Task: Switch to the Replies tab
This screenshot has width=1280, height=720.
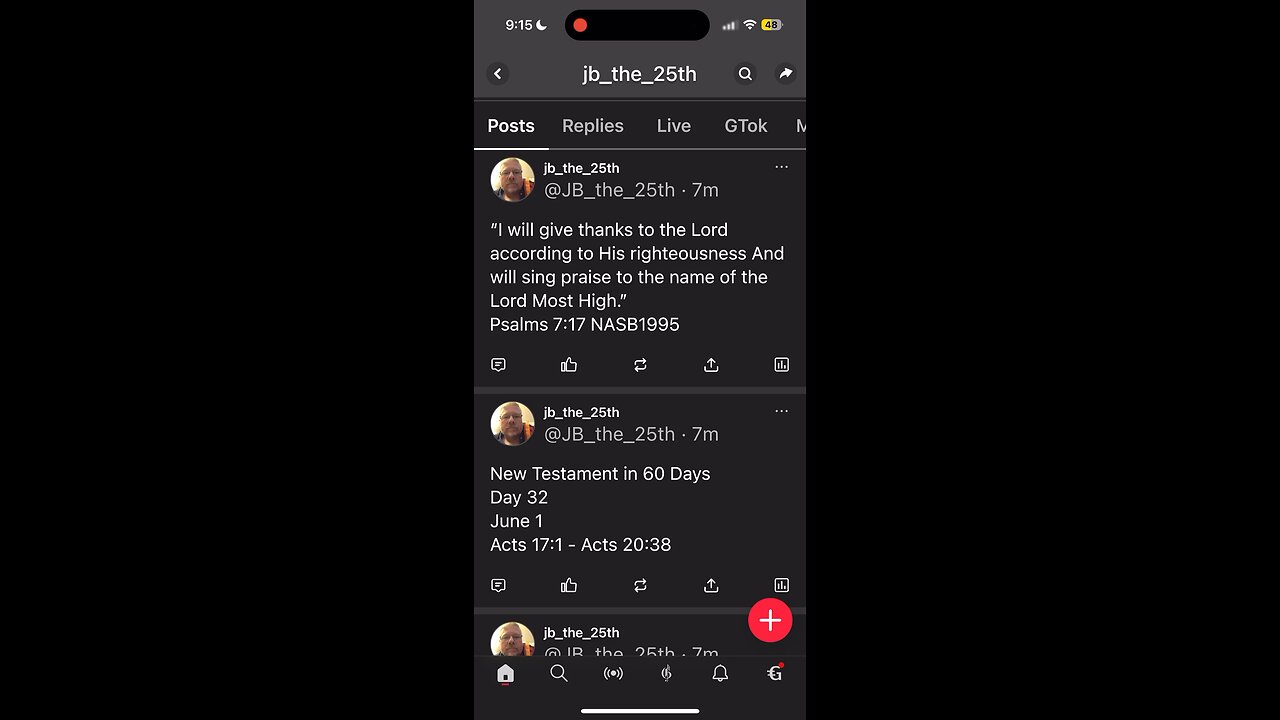Action: click(592, 126)
